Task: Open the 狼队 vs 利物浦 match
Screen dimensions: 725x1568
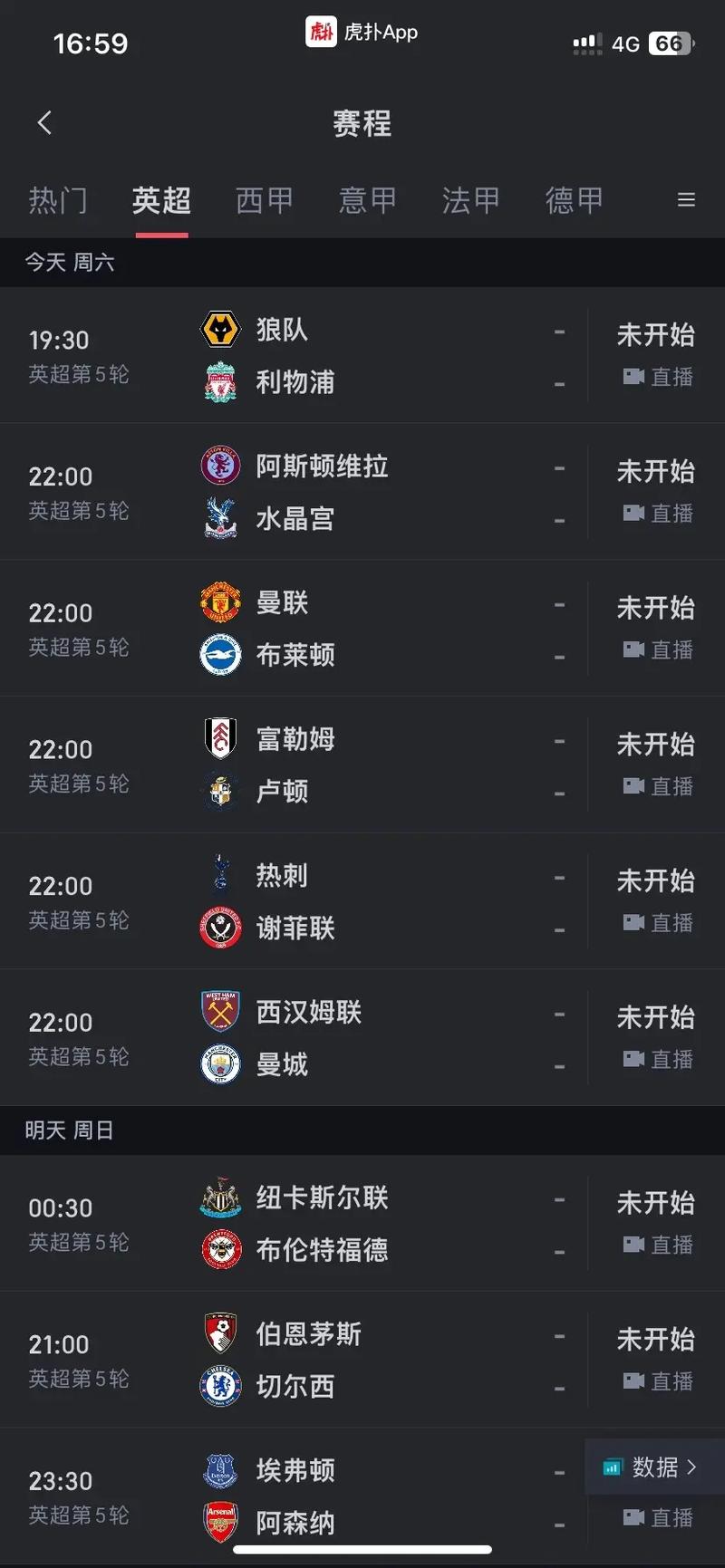Action: (x=362, y=355)
